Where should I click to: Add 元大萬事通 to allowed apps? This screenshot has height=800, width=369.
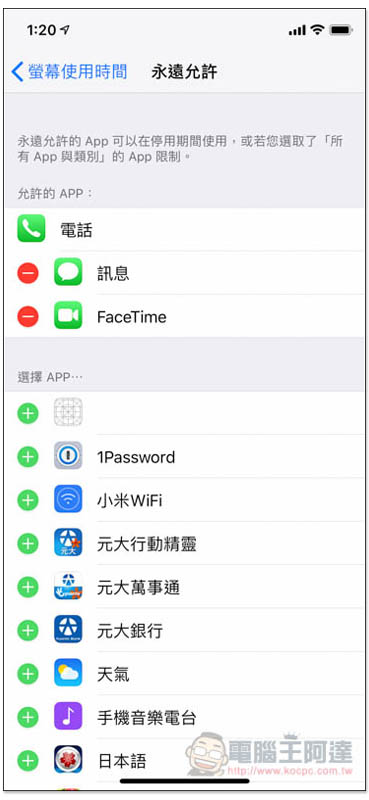[28, 587]
